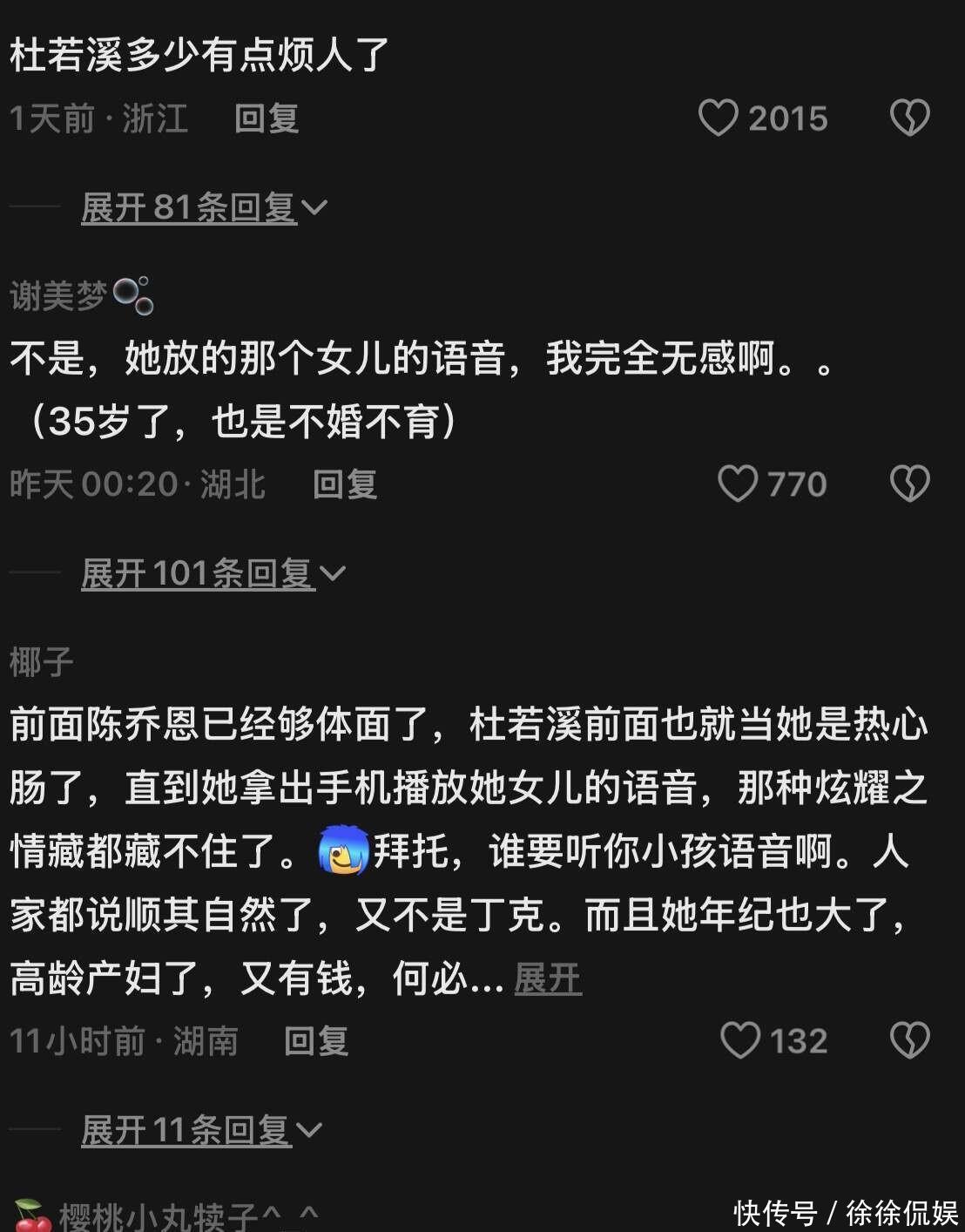Viewport: 965px width, 1232px height.
Task: Reply to the comment from 浙江
Action: [x=267, y=118]
